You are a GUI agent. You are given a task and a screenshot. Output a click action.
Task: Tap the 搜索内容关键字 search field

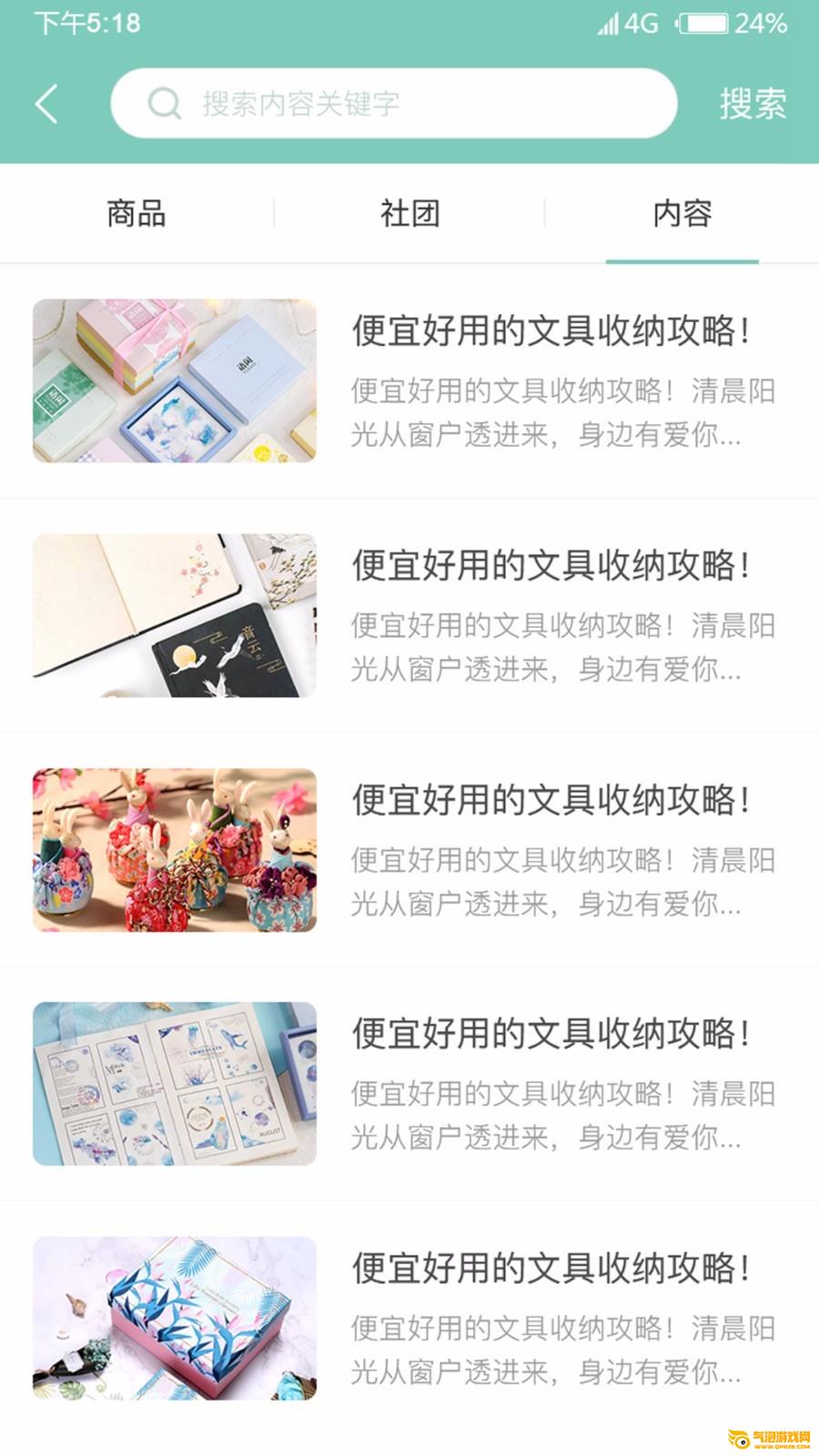393,104
